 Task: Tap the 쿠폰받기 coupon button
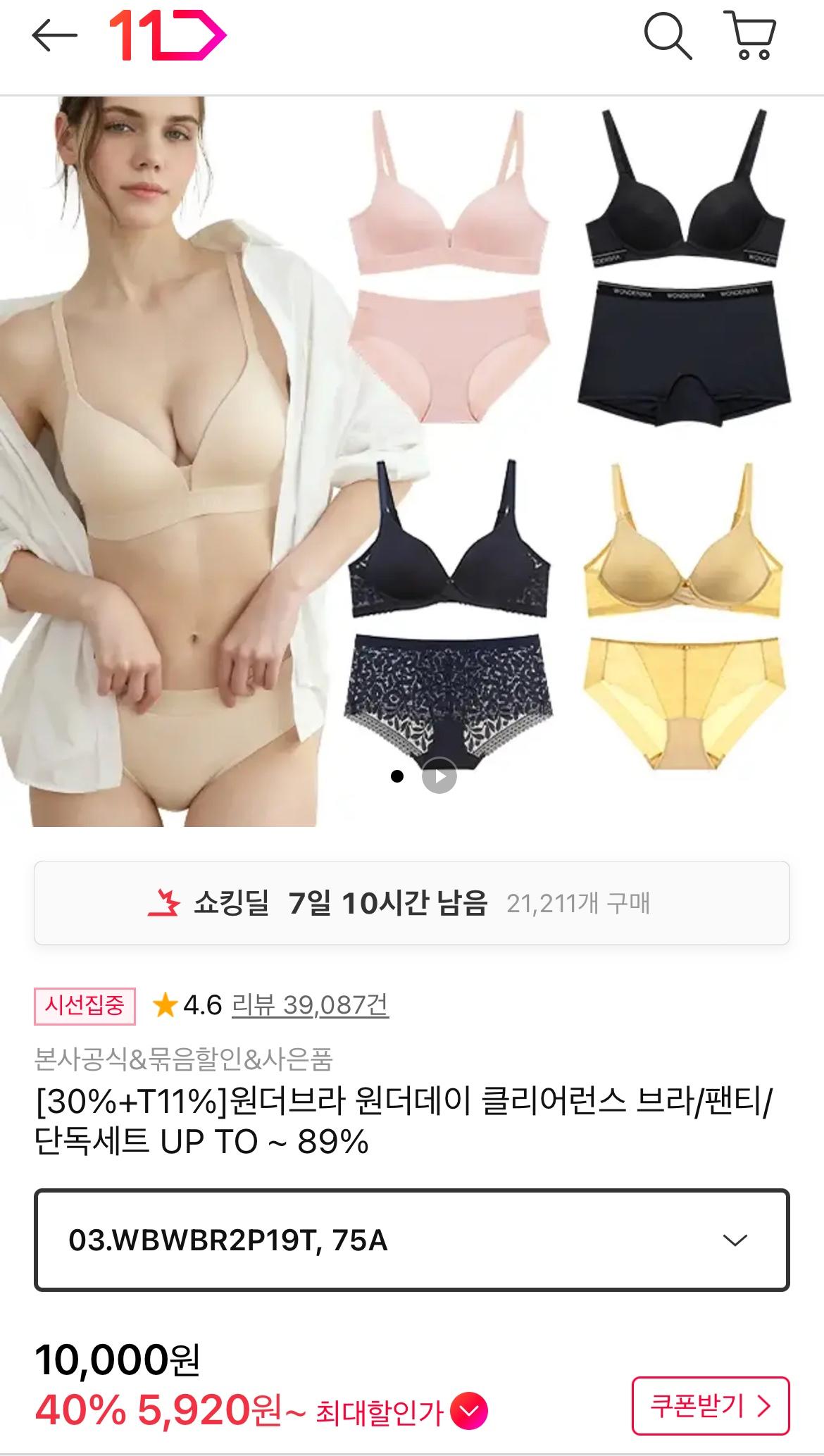coord(710,1406)
